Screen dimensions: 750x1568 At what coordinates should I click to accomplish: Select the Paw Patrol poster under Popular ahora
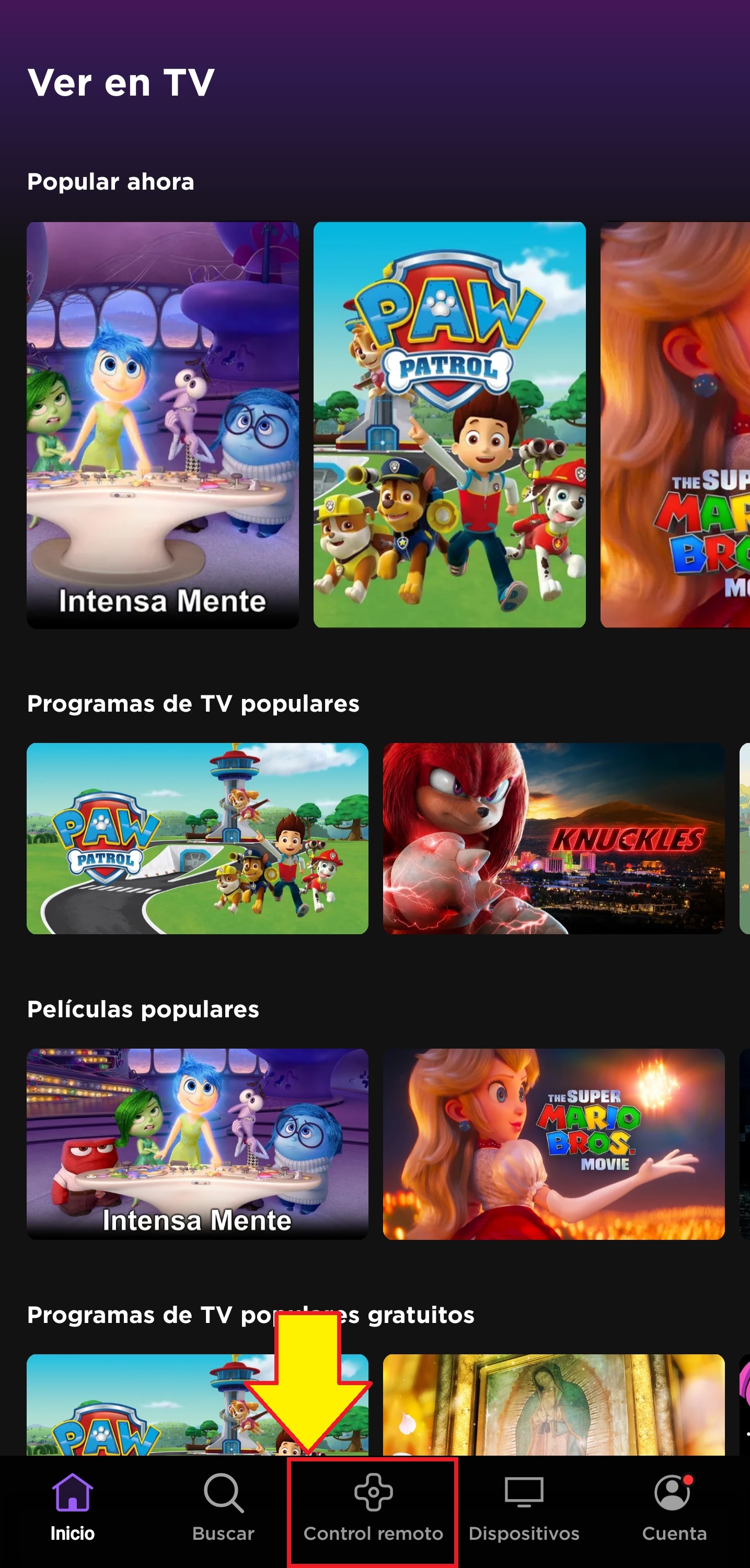pyautogui.click(x=449, y=424)
